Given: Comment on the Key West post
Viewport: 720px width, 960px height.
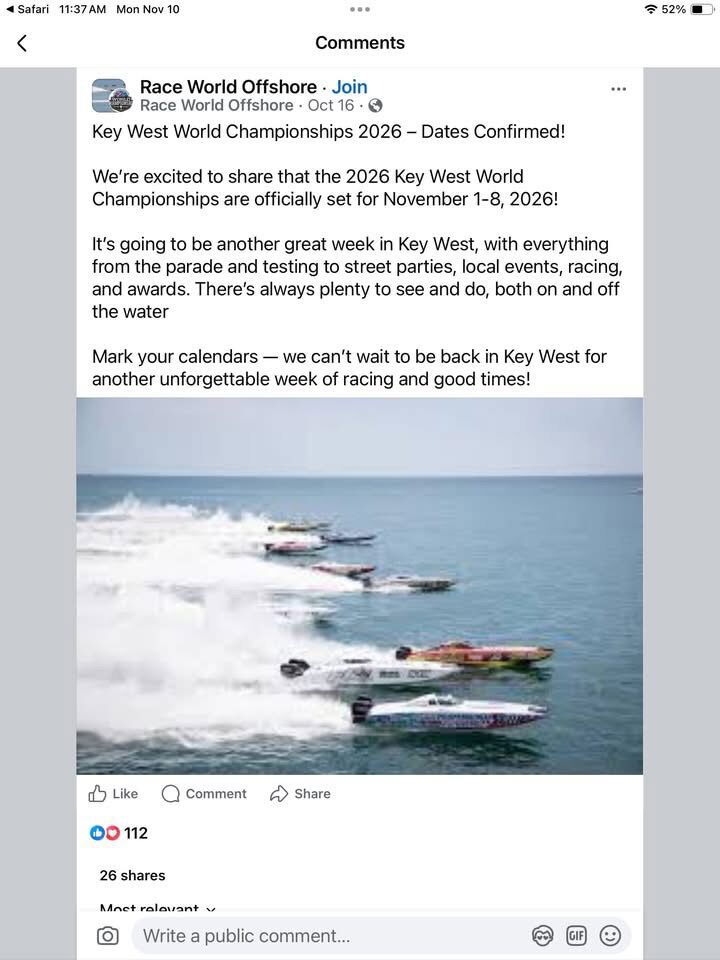Looking at the screenshot, I should pyautogui.click(x=204, y=794).
